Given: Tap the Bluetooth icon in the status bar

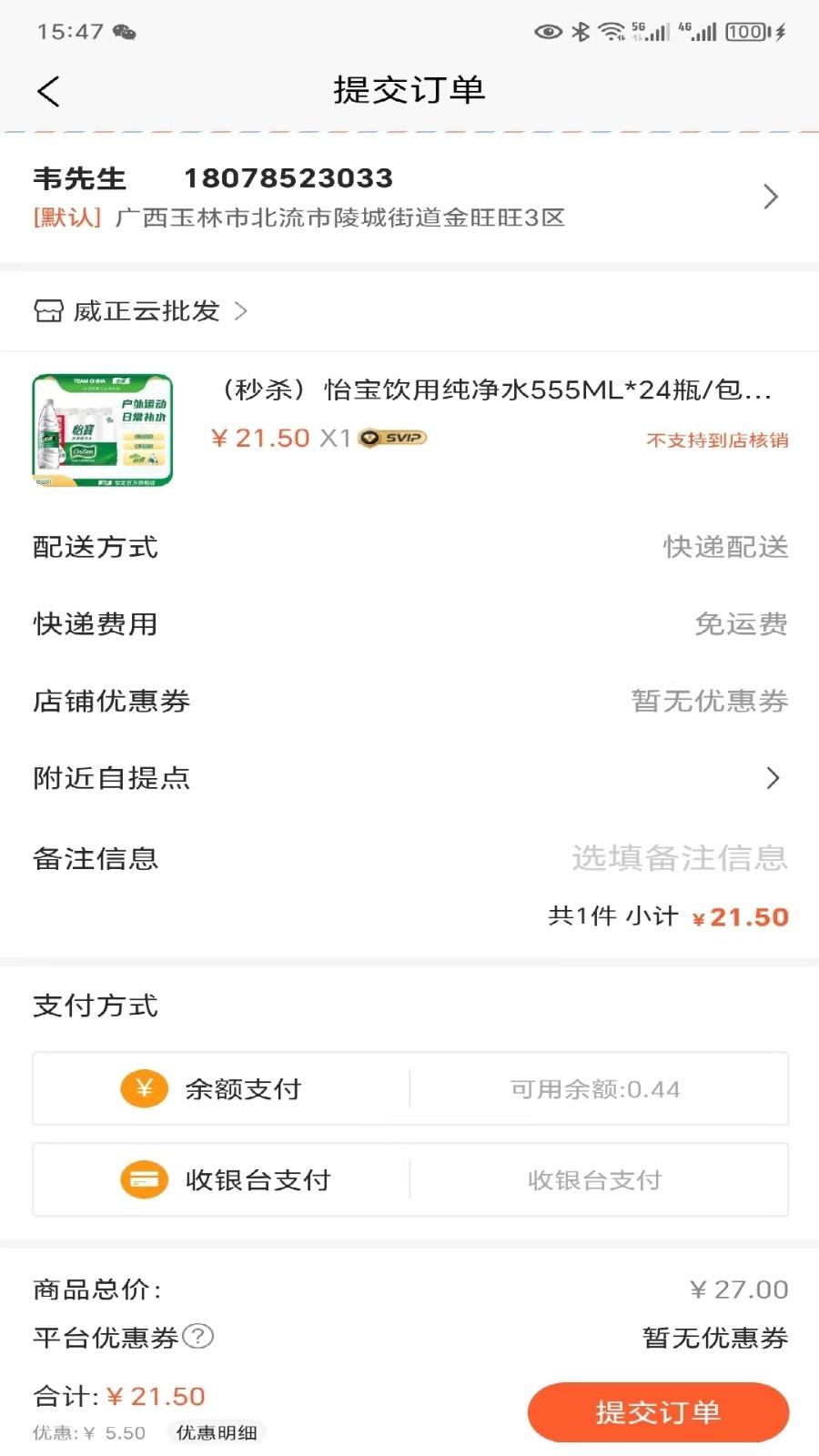Looking at the screenshot, I should 580,28.
